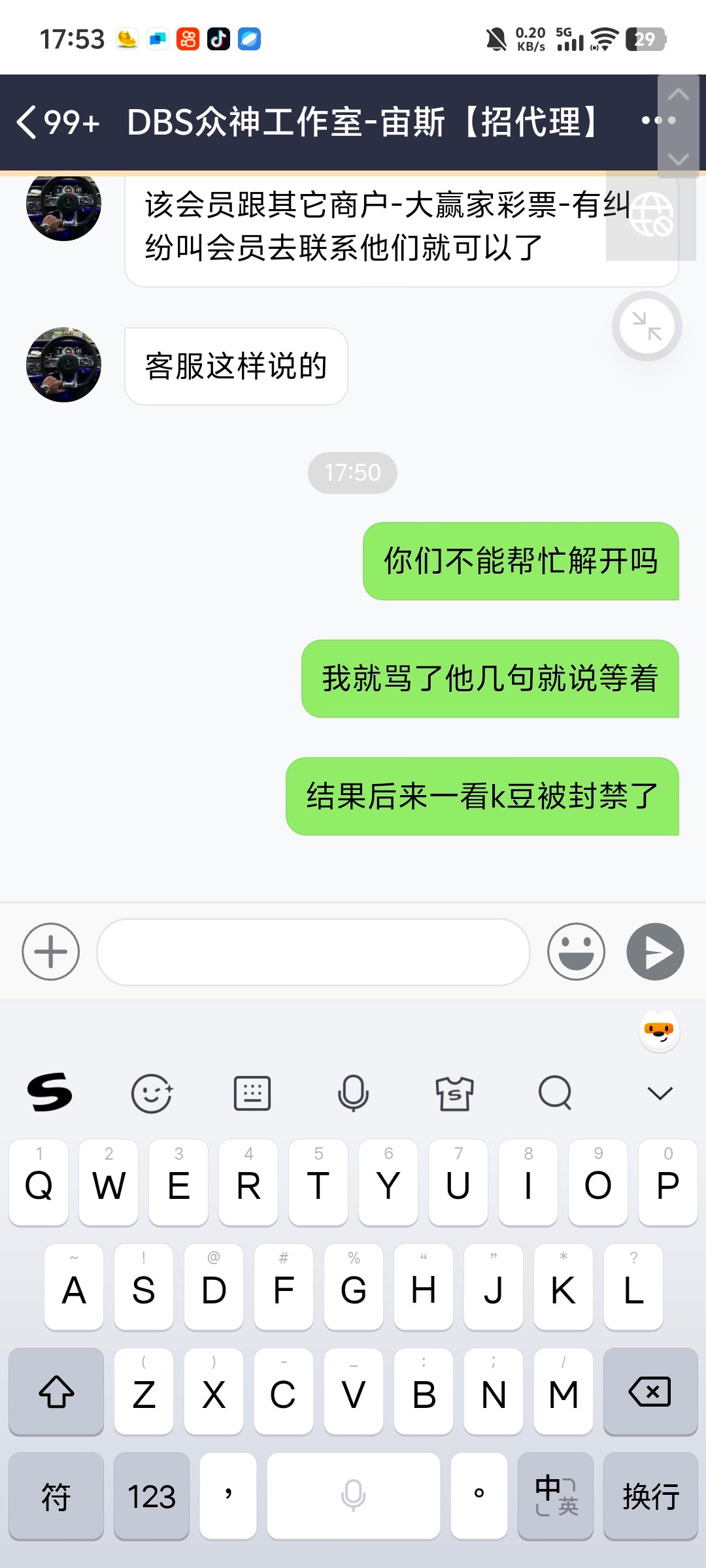Hide the keyboard with down chevron
Viewport: 706px width, 1568px height.
(x=660, y=1093)
